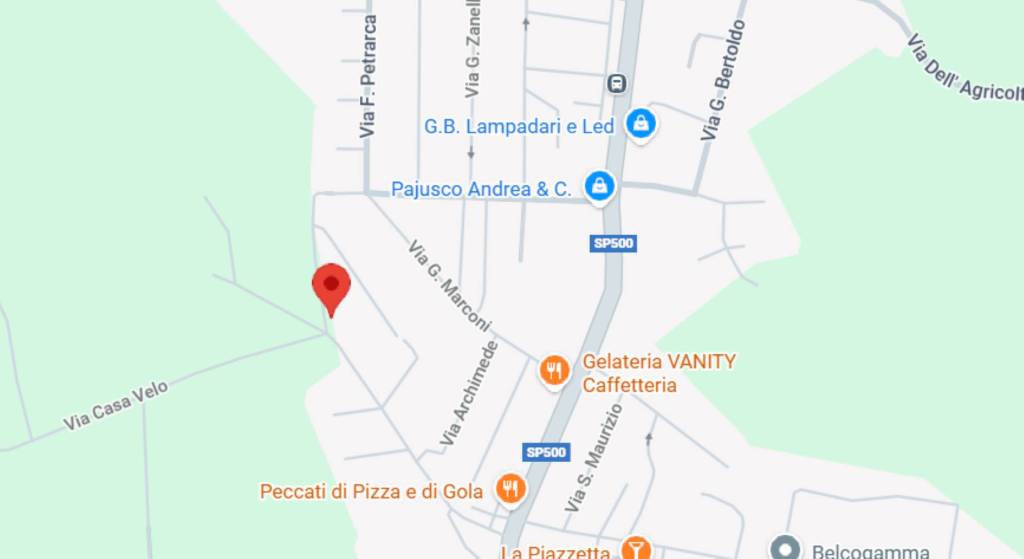Select La Piazzetta bar marker
The image size is (1024, 559).
click(x=635, y=548)
